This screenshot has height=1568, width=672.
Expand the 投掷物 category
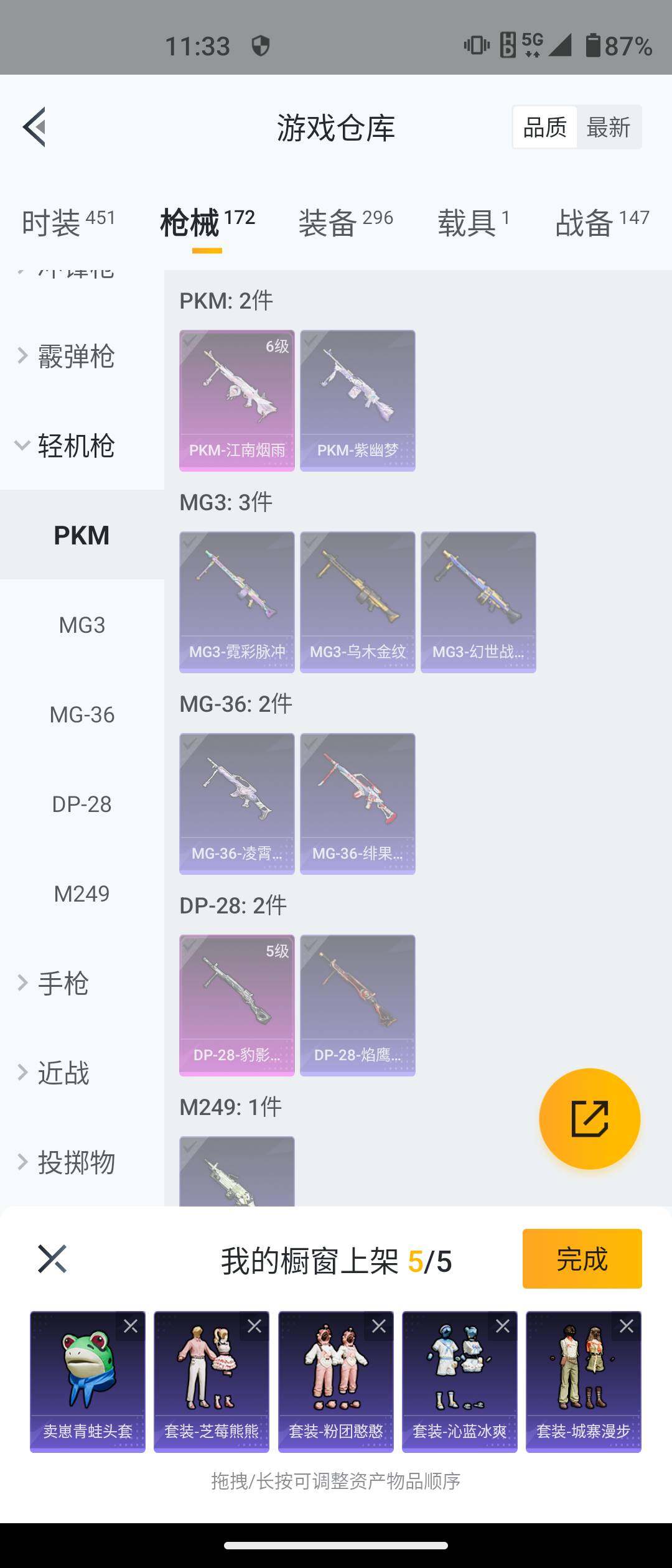76,1162
